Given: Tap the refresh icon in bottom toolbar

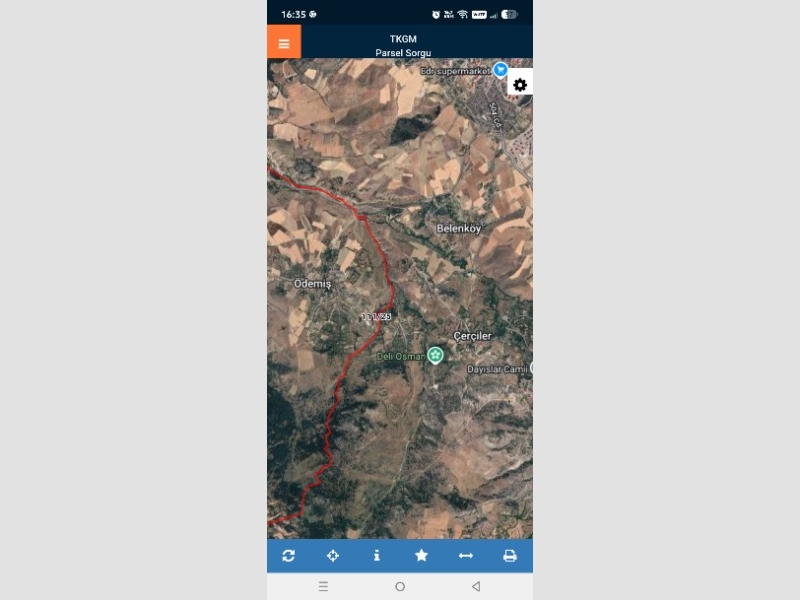Looking at the screenshot, I should (289, 555).
